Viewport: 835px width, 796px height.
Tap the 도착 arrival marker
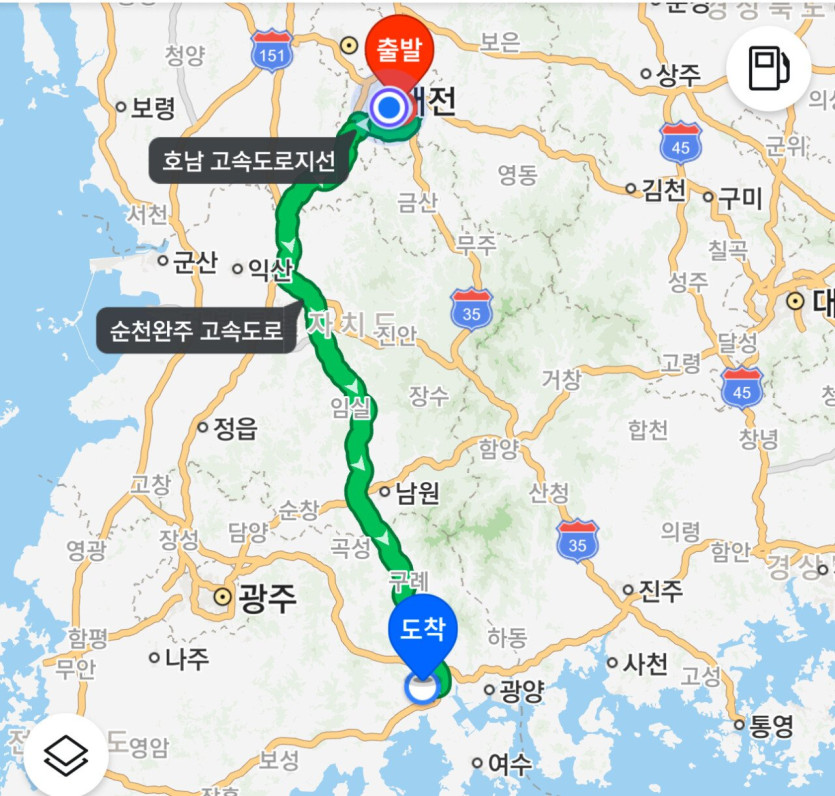pyautogui.click(x=421, y=630)
